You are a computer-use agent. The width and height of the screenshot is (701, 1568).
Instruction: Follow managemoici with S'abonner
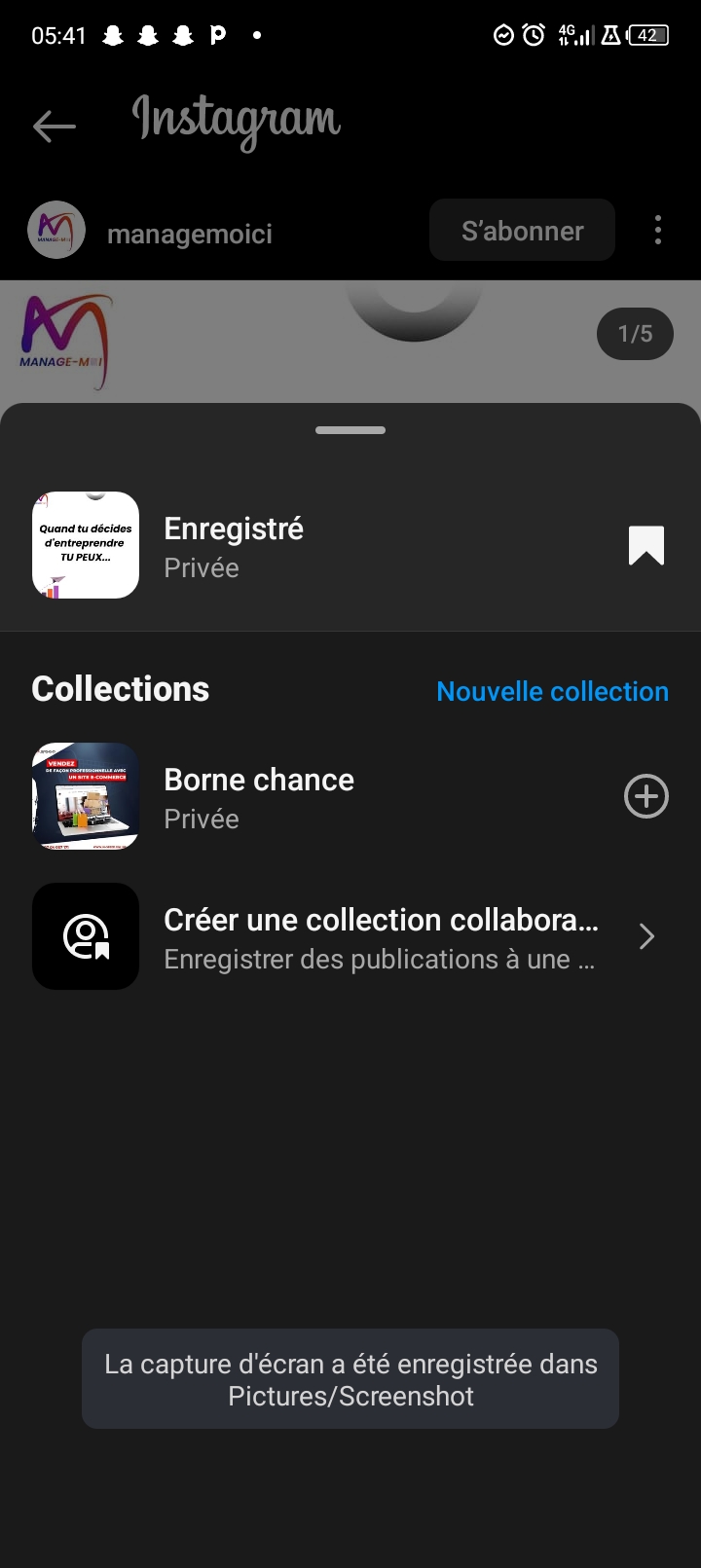(x=522, y=231)
